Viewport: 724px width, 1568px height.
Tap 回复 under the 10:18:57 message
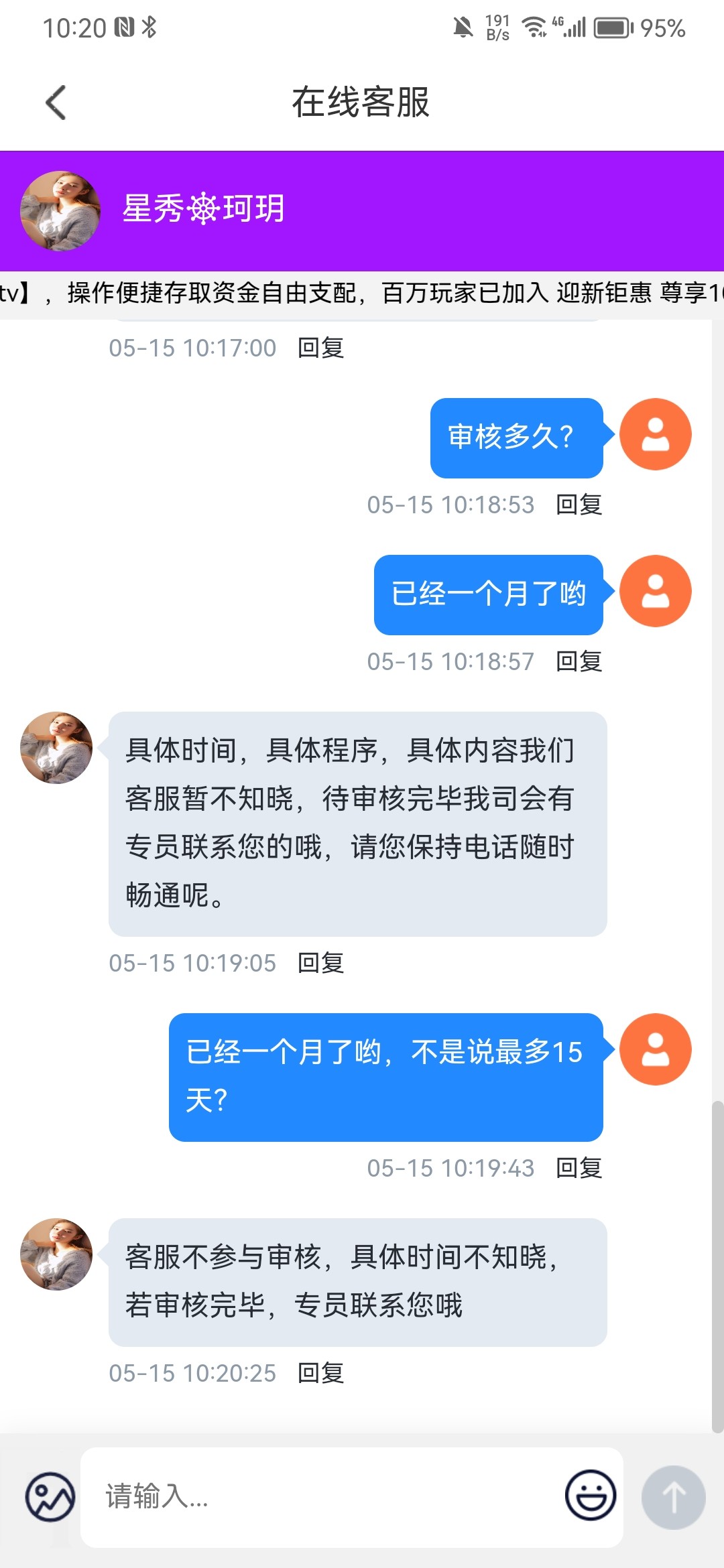[x=579, y=661]
